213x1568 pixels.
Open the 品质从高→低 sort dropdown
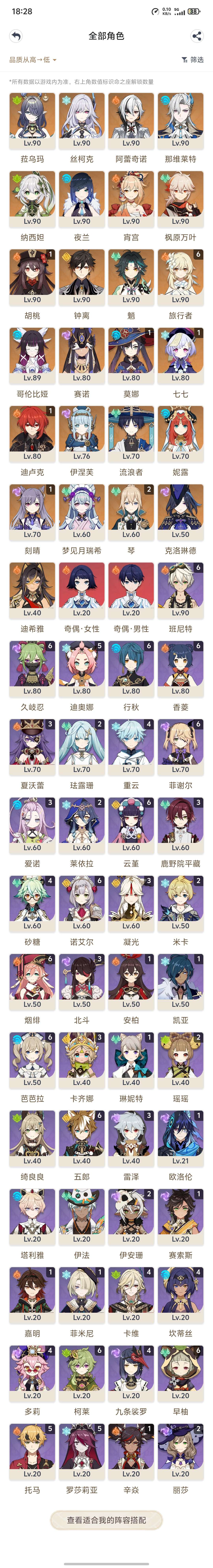tap(33, 60)
